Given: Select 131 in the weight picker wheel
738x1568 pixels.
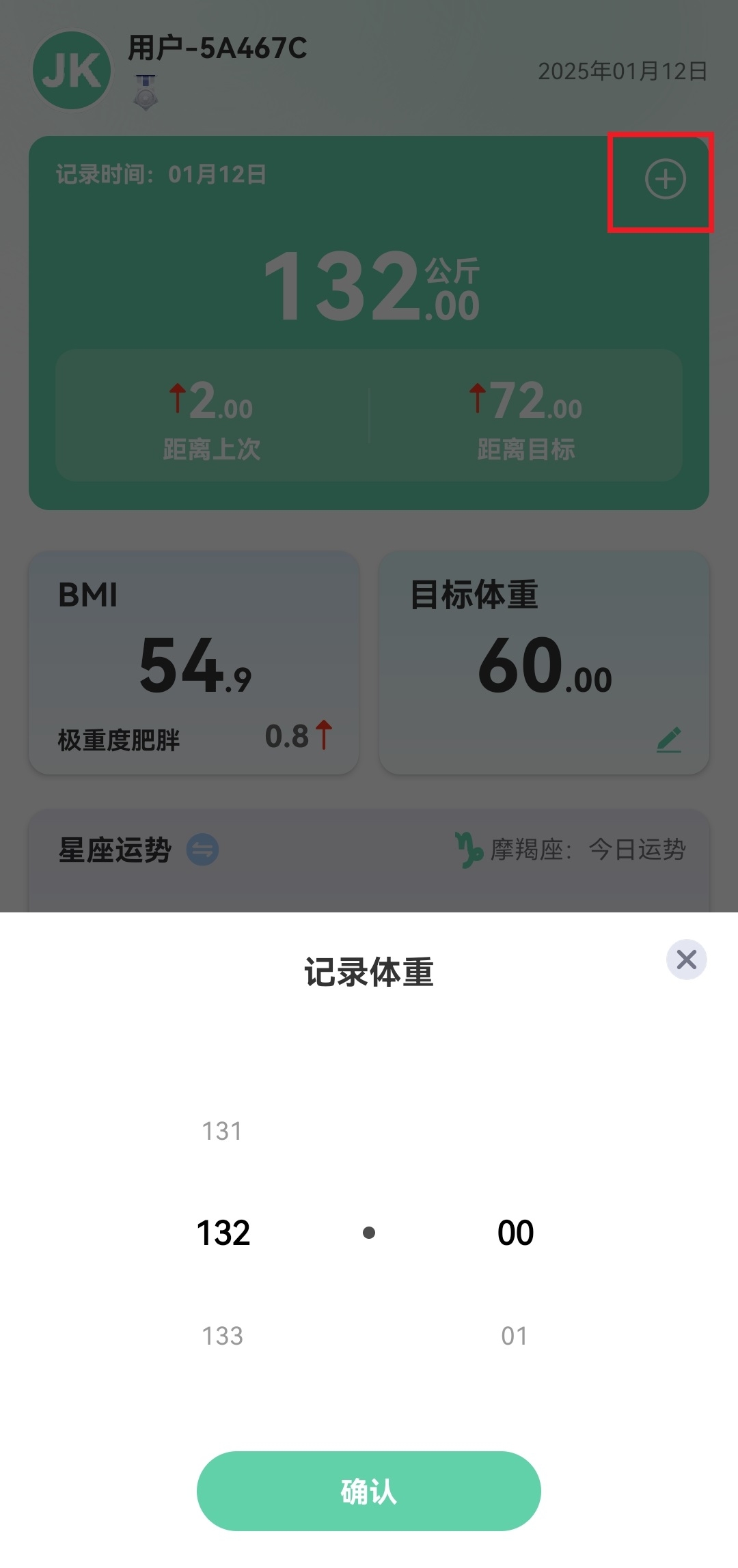Looking at the screenshot, I should (223, 1132).
